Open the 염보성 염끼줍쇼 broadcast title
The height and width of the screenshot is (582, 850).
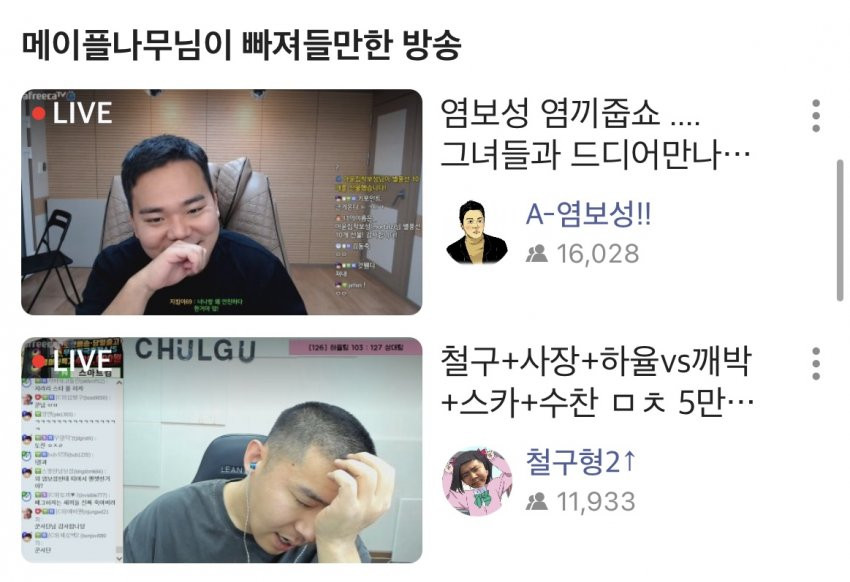point(596,134)
